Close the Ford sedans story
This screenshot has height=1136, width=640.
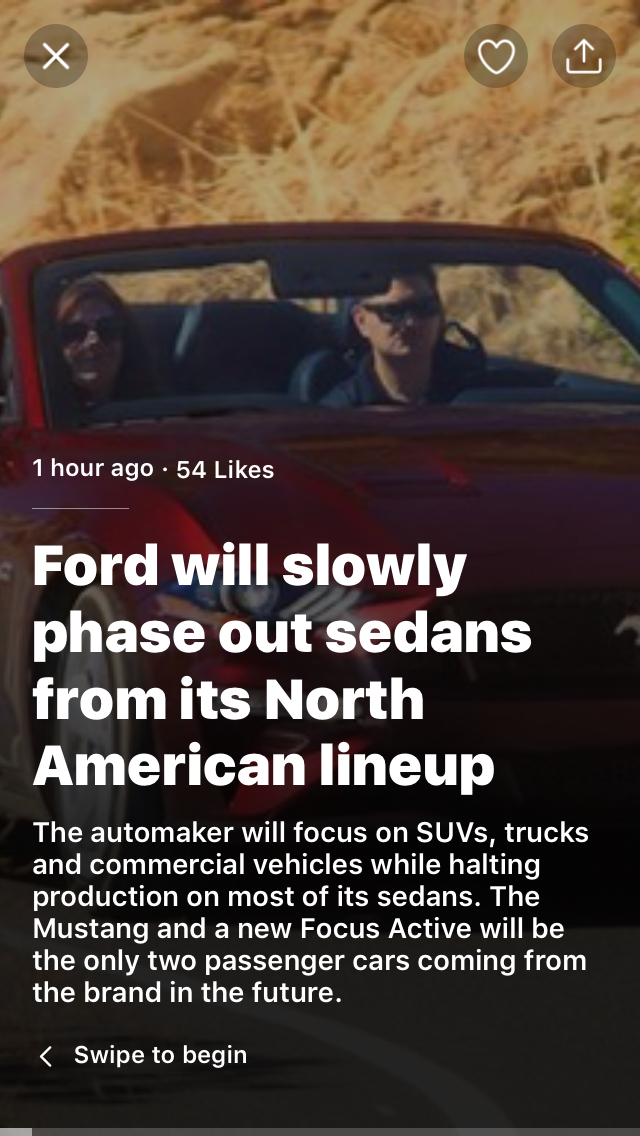[x=56, y=56]
